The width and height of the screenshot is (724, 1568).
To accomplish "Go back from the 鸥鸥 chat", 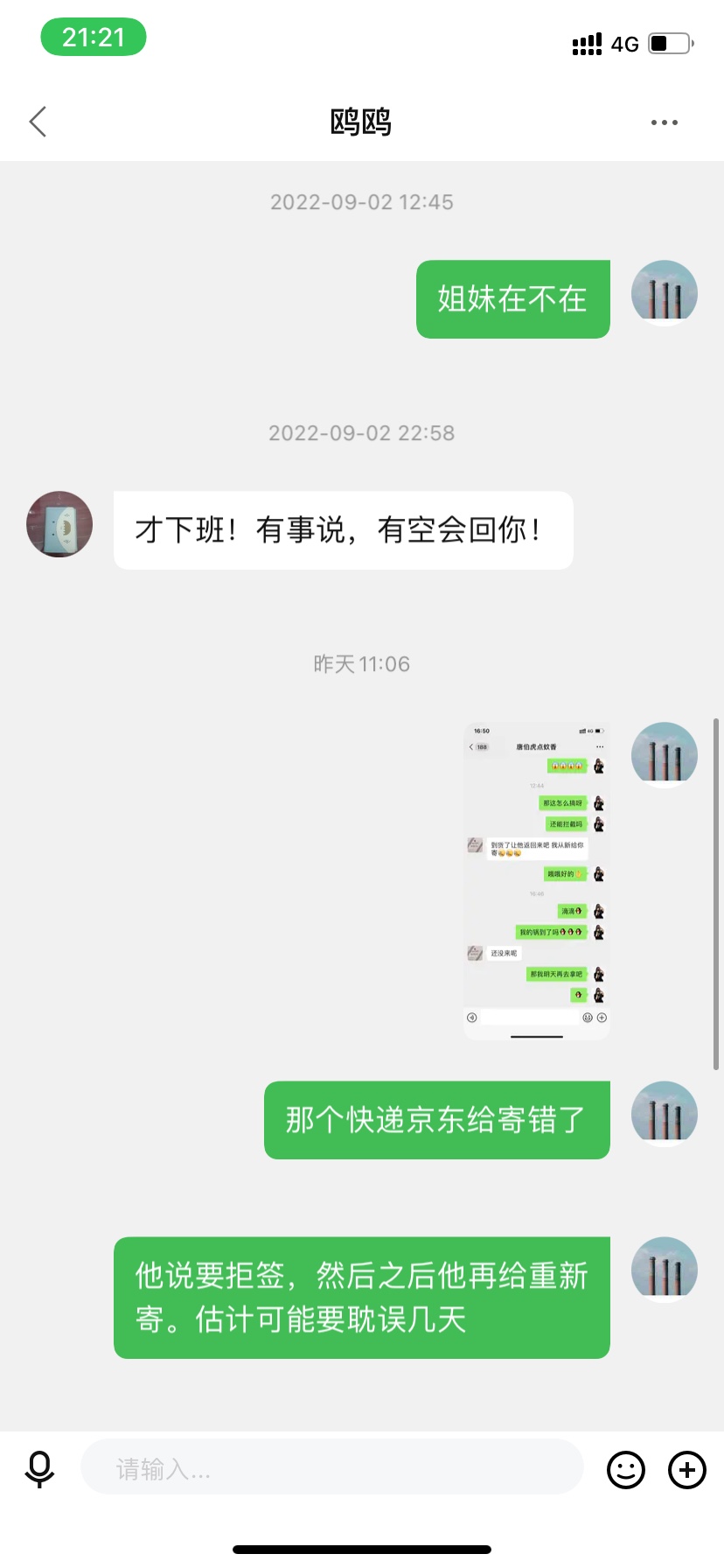I will pos(38,122).
